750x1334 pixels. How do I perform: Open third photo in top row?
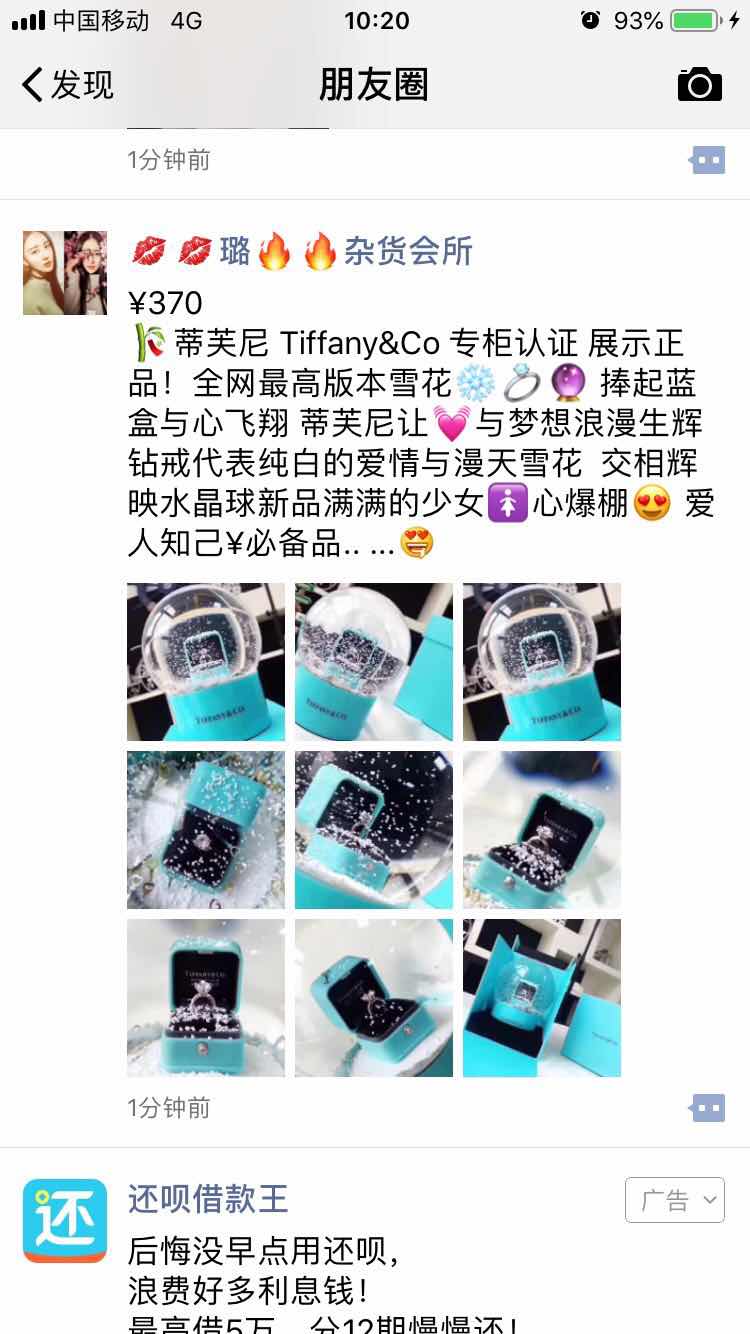[x=542, y=662]
